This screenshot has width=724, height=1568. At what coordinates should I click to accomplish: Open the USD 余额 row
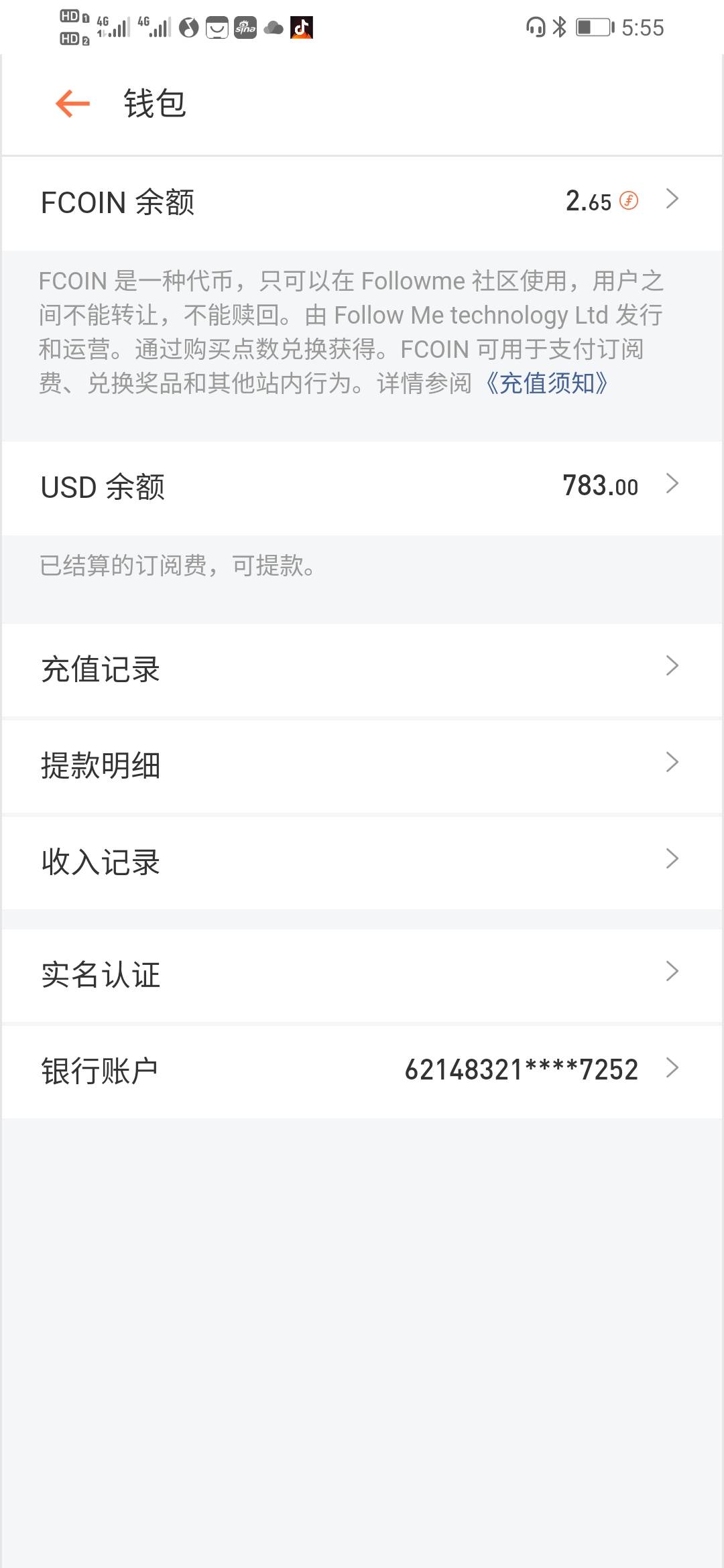pyautogui.click(x=362, y=487)
